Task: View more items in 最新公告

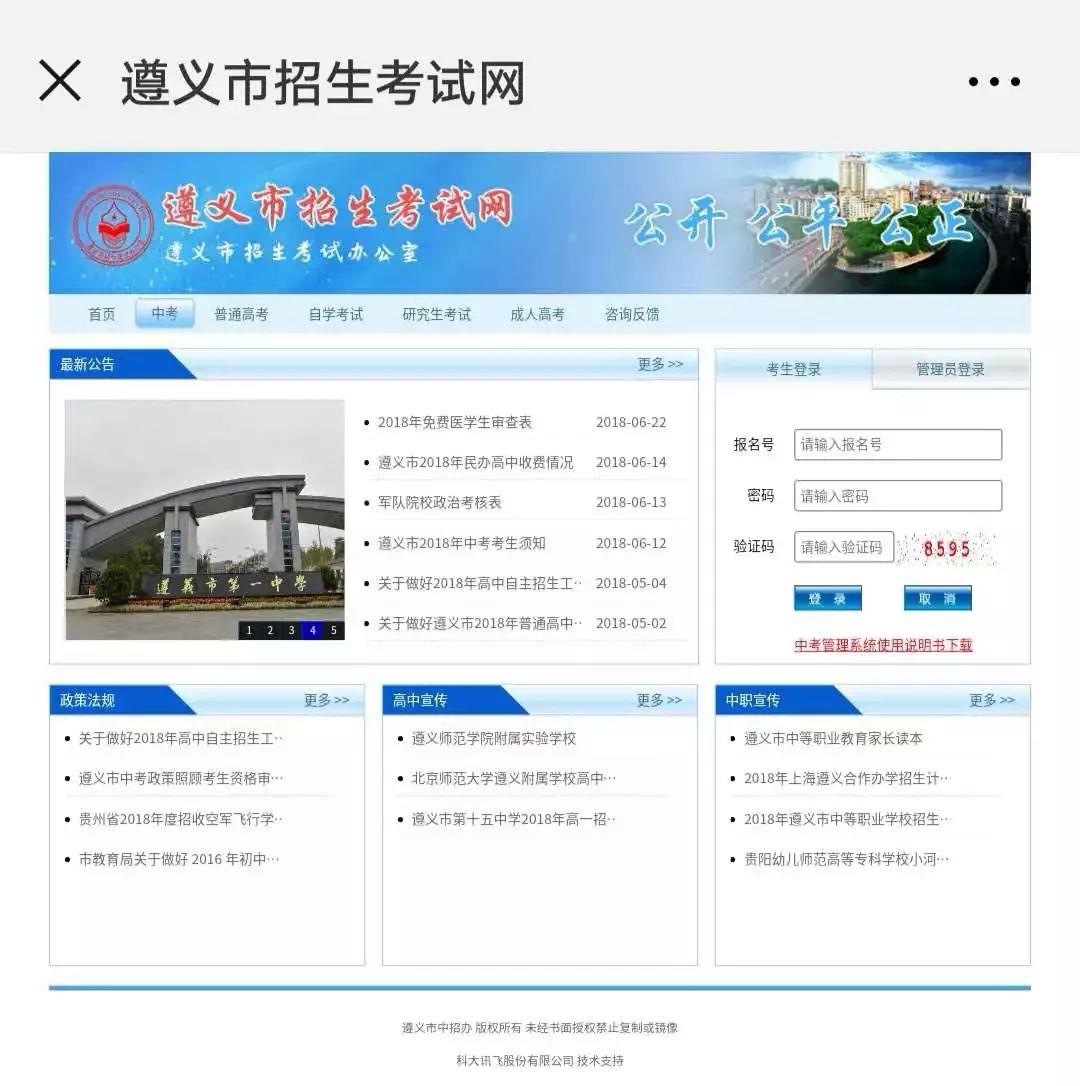Action: click(x=660, y=364)
